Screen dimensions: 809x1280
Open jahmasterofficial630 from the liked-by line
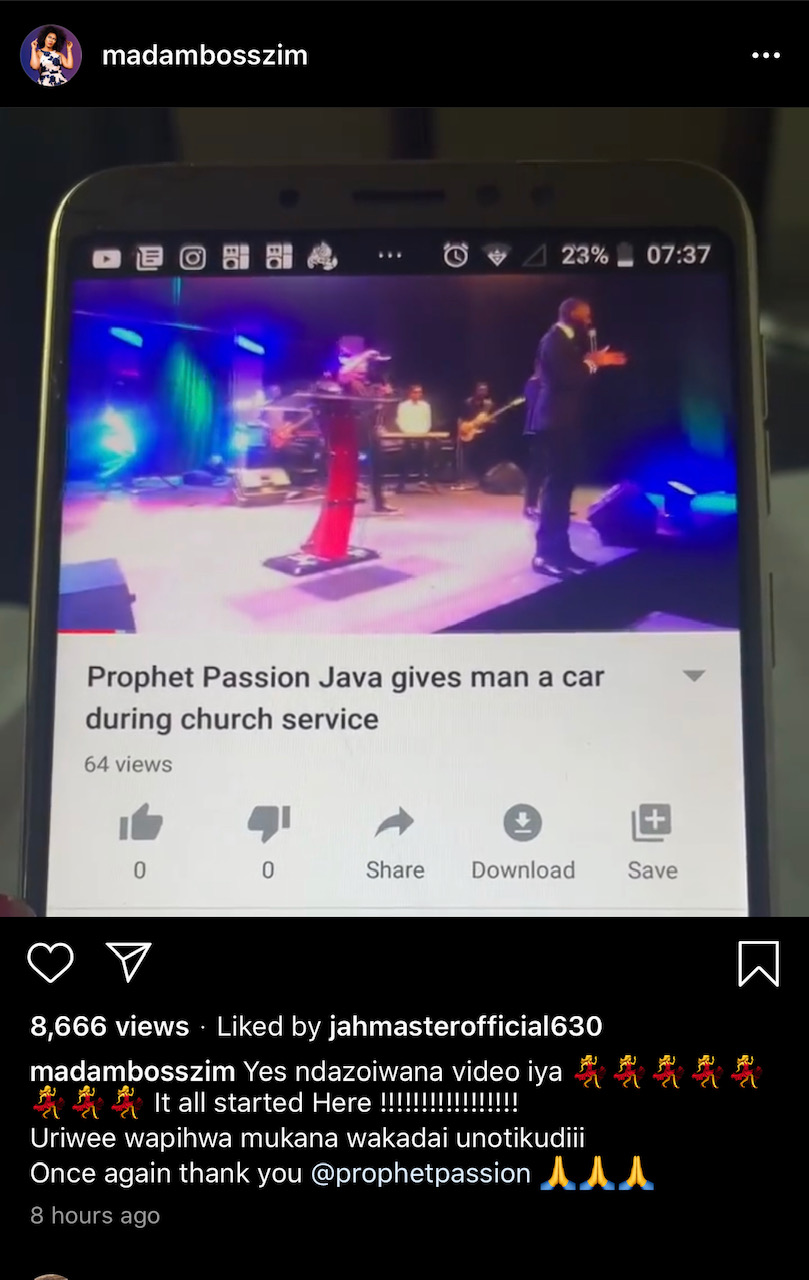[x=465, y=1026]
